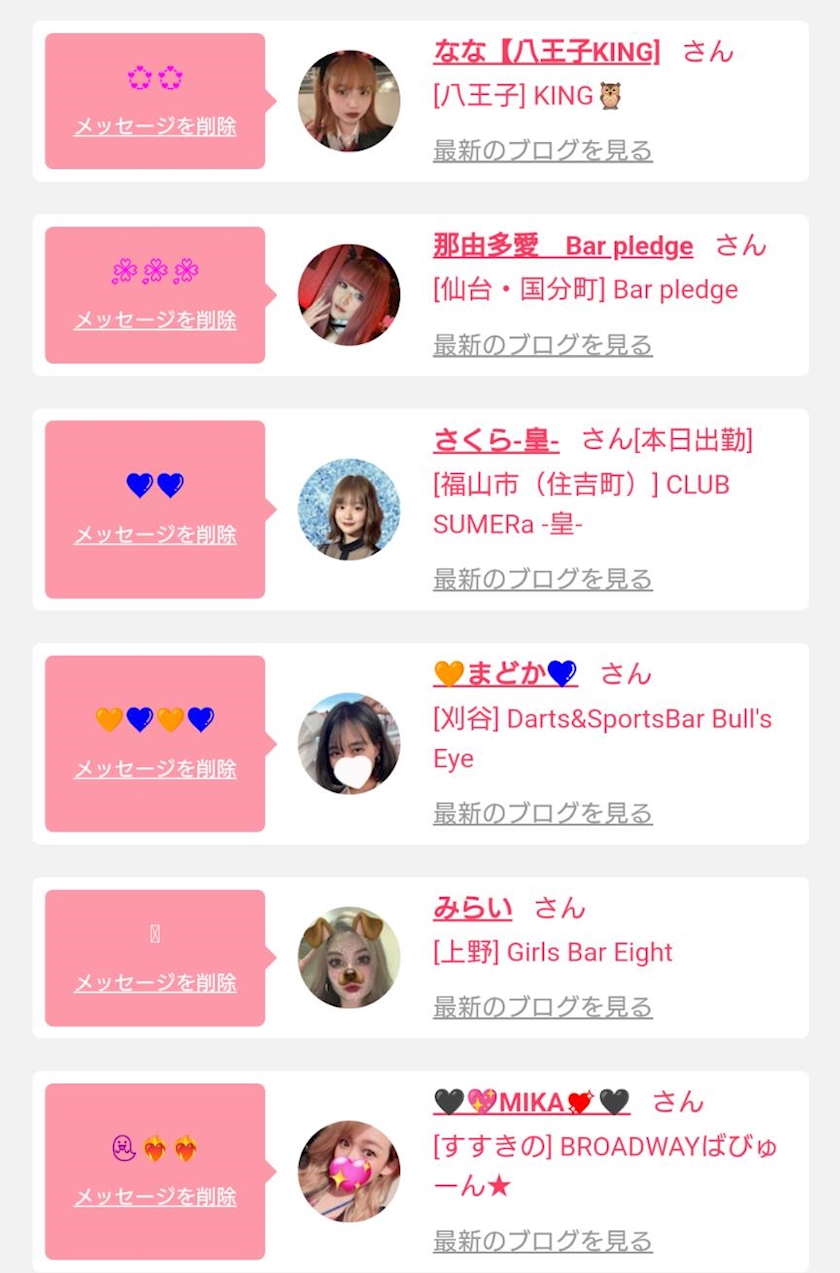
Task: Open MIKA profile link
Action: [x=531, y=1102]
